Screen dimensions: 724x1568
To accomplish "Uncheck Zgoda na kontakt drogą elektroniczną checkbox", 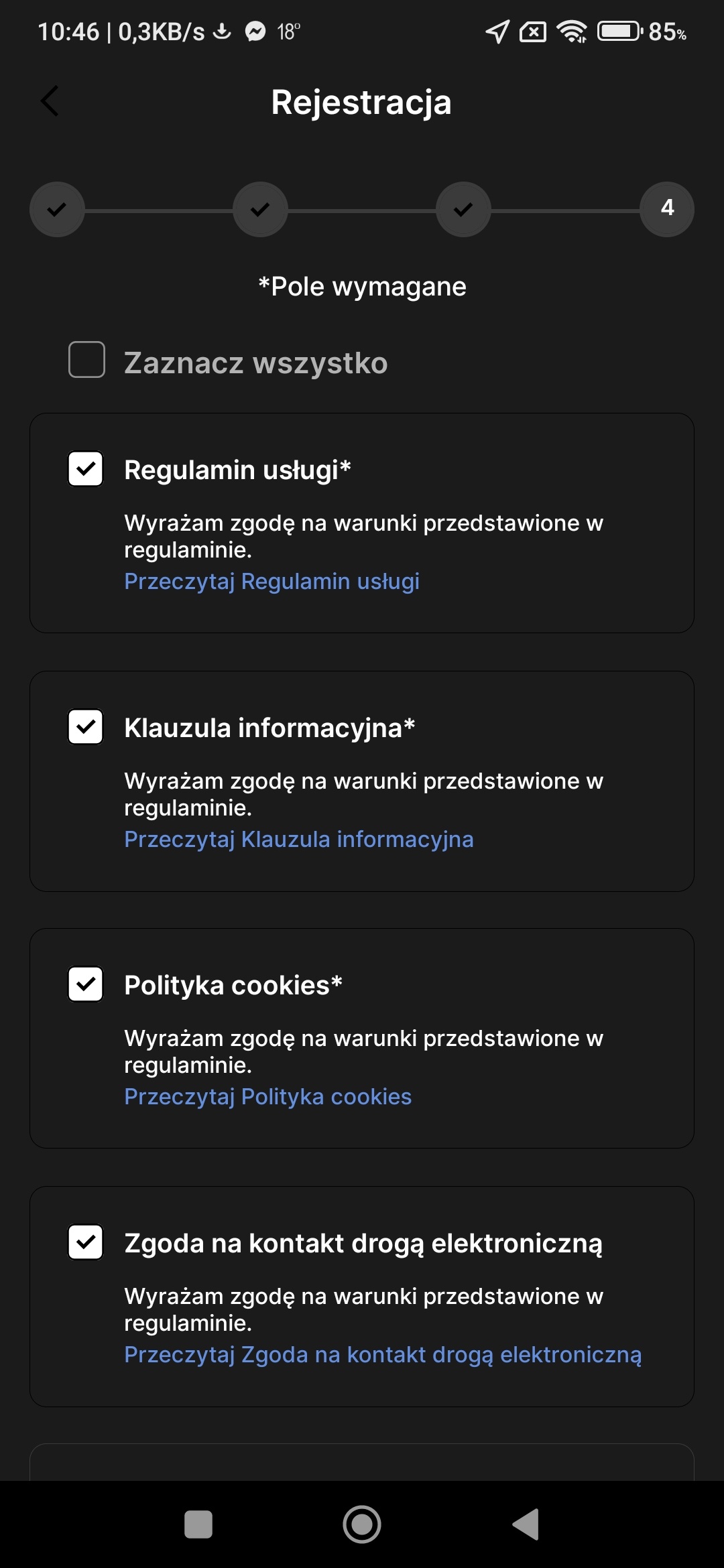I will pyautogui.click(x=86, y=1242).
